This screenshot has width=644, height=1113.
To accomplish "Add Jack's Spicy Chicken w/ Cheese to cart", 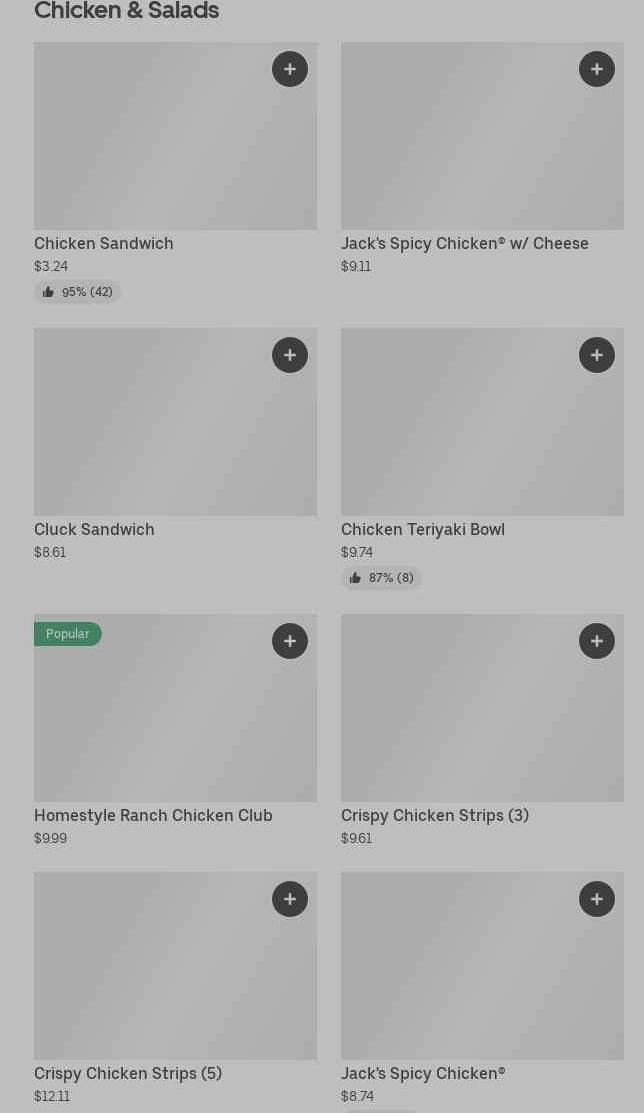I will (x=597, y=69).
